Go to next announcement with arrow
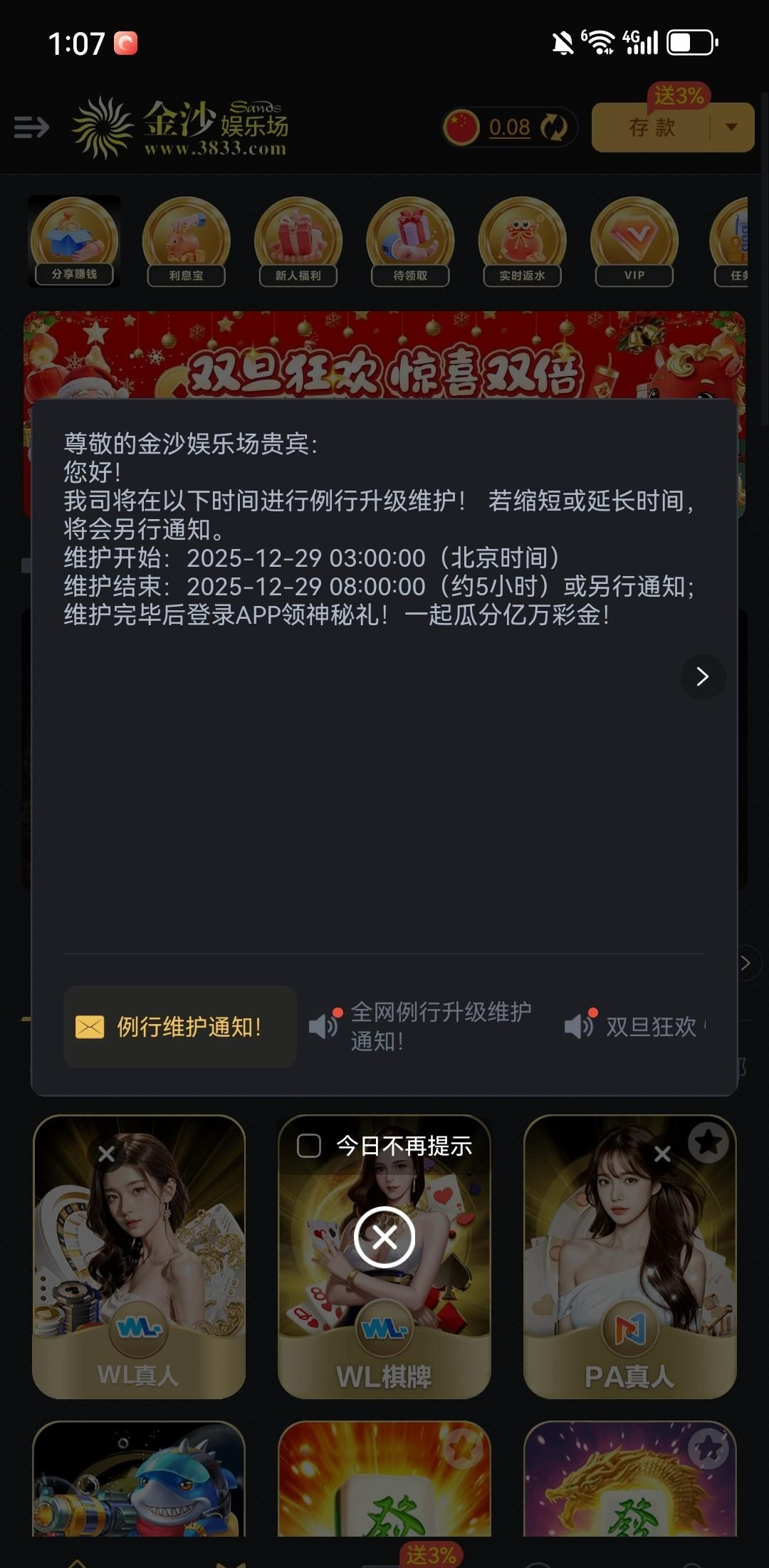Image resolution: width=769 pixels, height=1568 pixels. coord(702,676)
